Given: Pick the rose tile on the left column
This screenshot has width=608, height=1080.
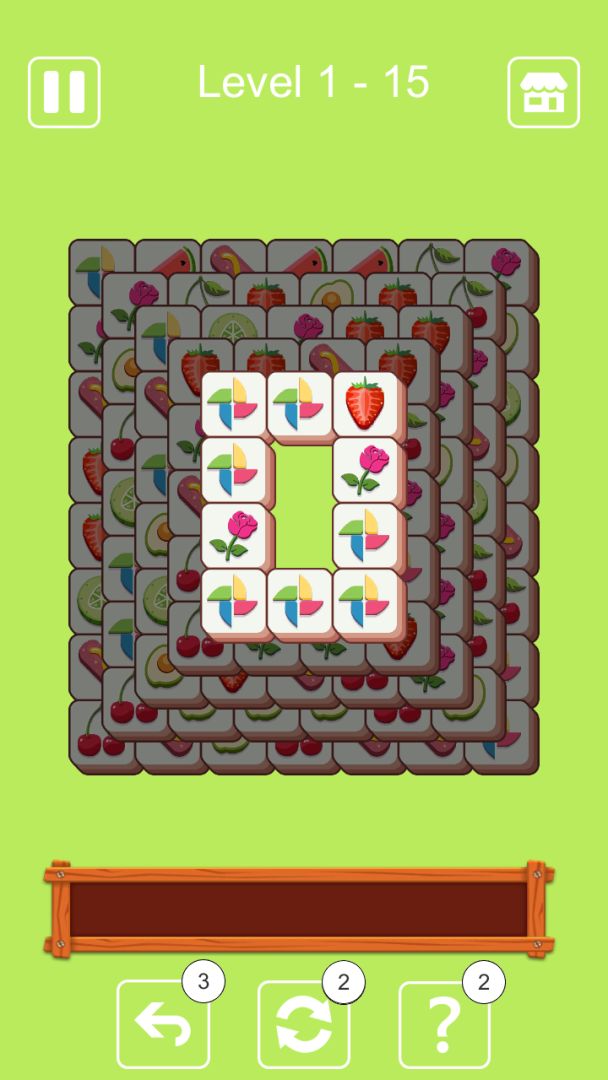Looking at the screenshot, I should pos(234,535).
